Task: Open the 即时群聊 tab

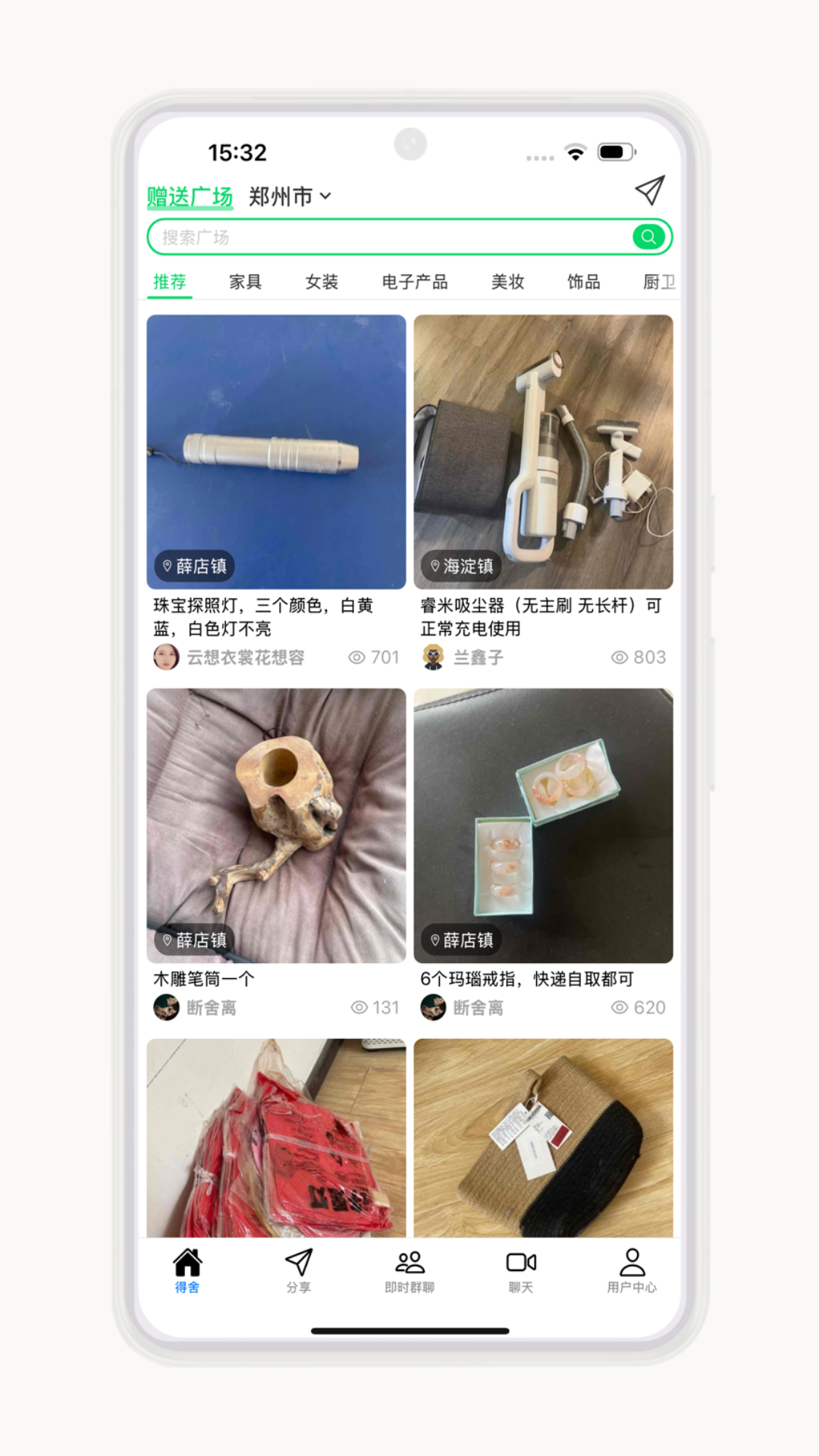Action: point(409,1270)
